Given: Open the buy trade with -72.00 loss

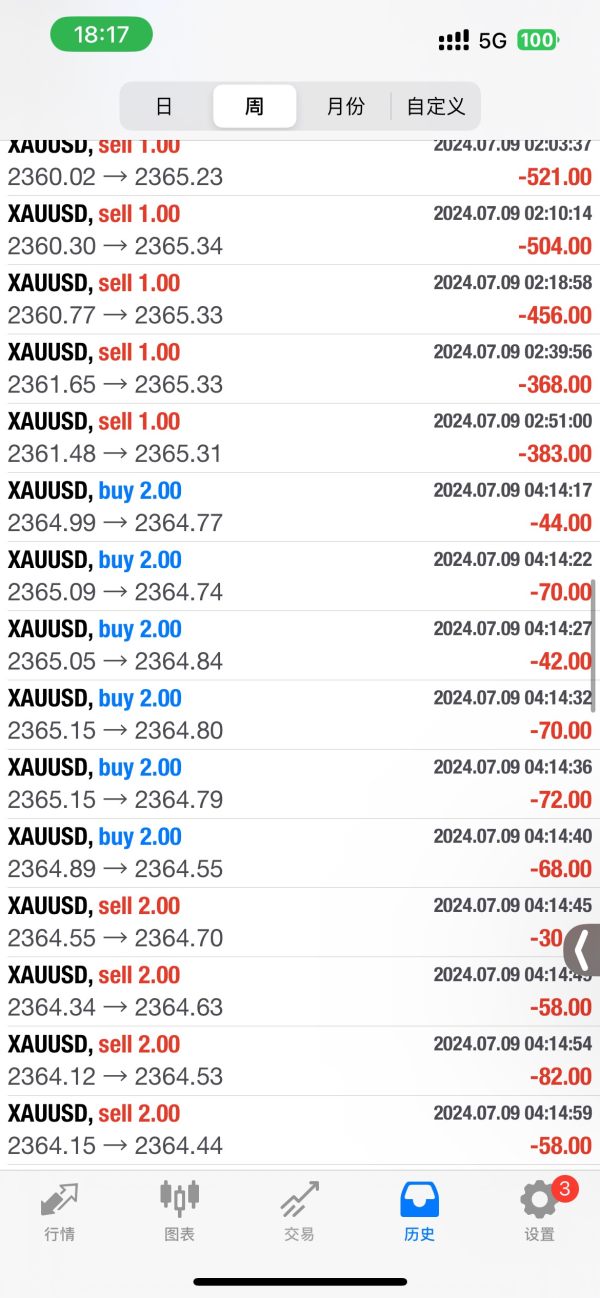Looking at the screenshot, I should [300, 784].
